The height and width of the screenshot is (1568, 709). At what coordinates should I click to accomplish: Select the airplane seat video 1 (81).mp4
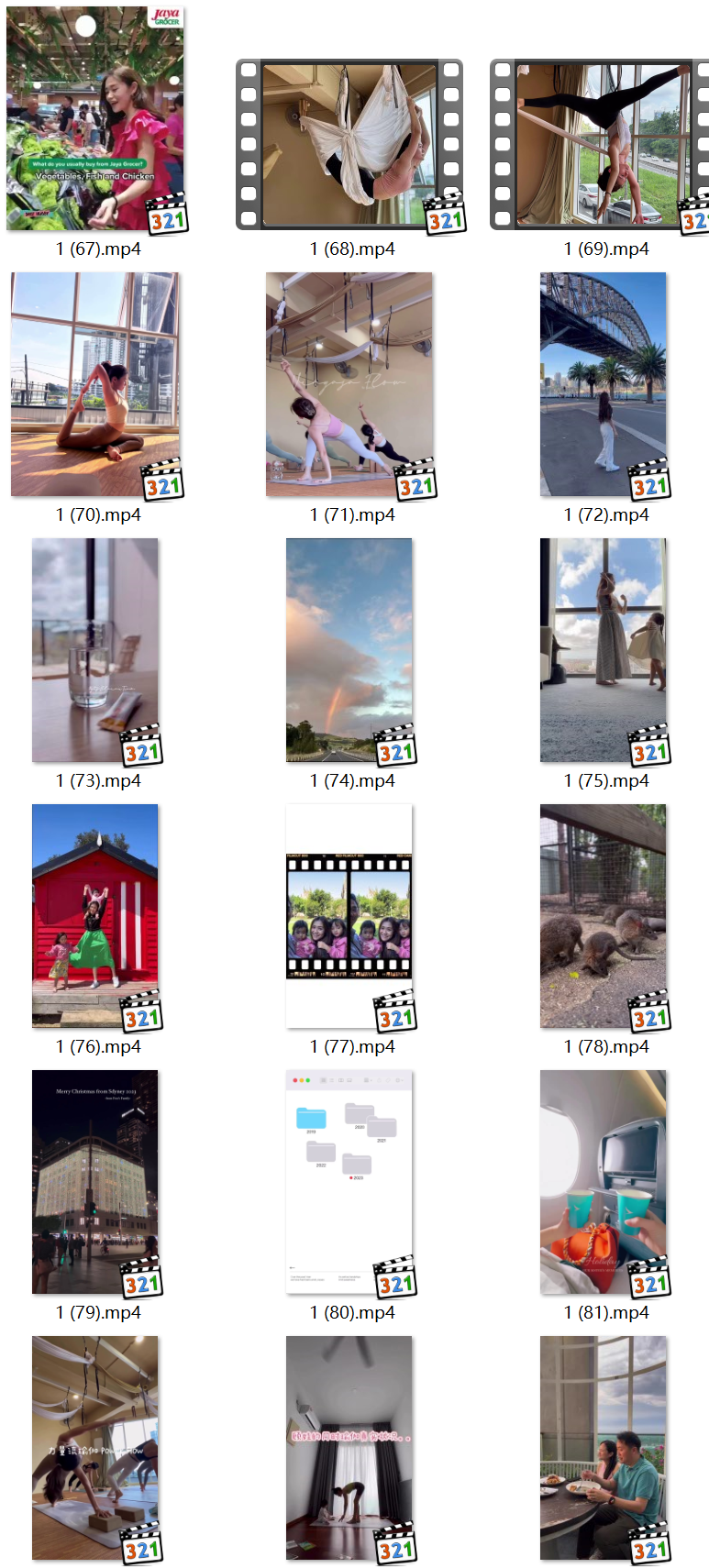pyautogui.click(x=603, y=1182)
